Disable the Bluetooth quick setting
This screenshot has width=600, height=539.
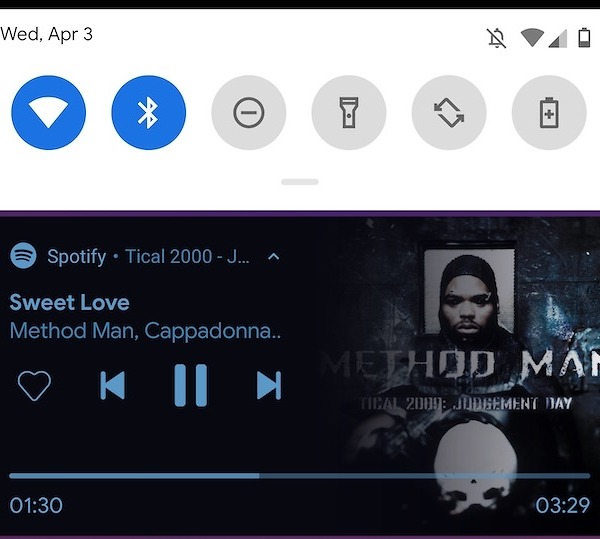(x=148, y=113)
